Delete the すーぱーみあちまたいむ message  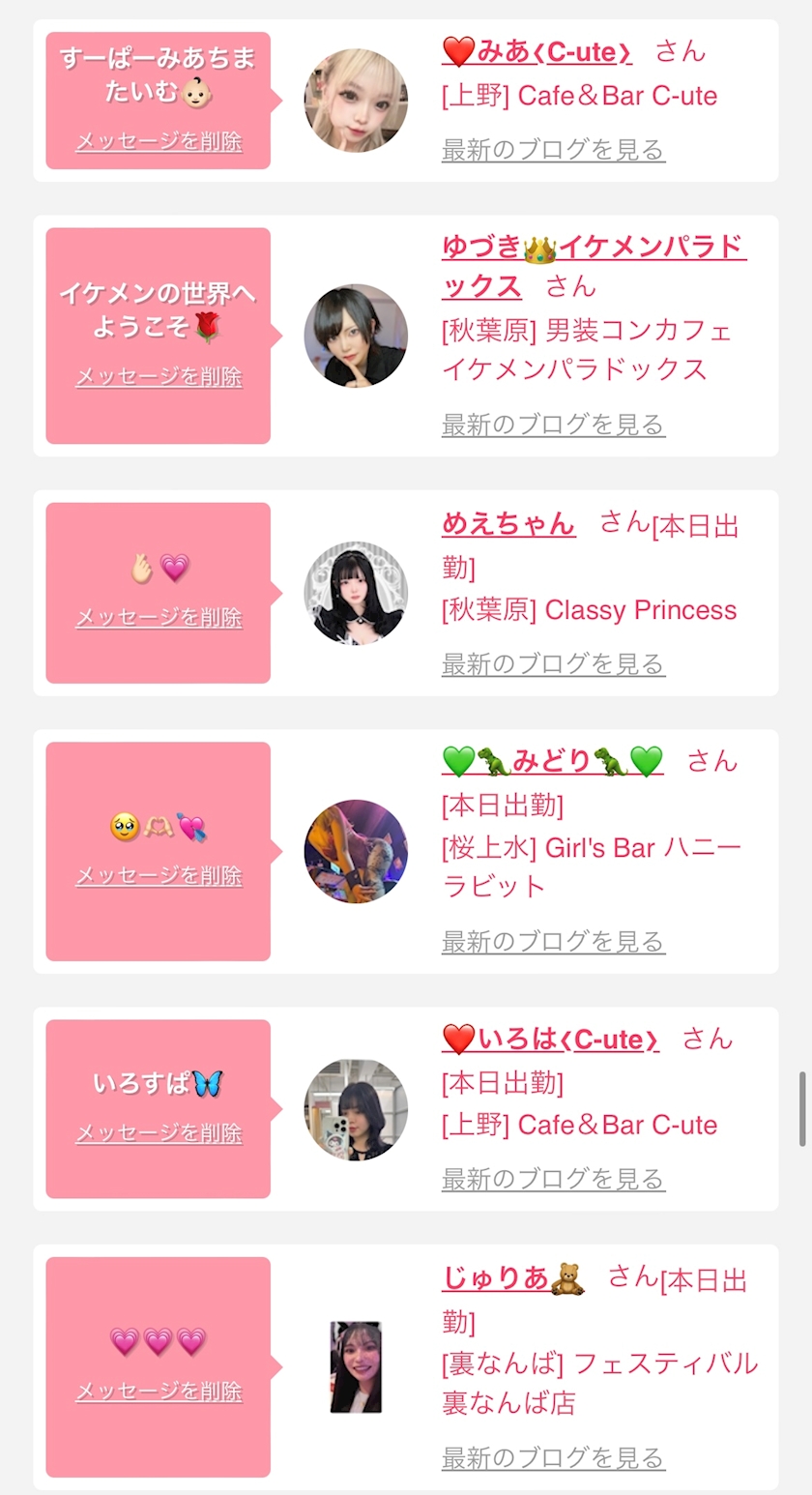tap(159, 141)
